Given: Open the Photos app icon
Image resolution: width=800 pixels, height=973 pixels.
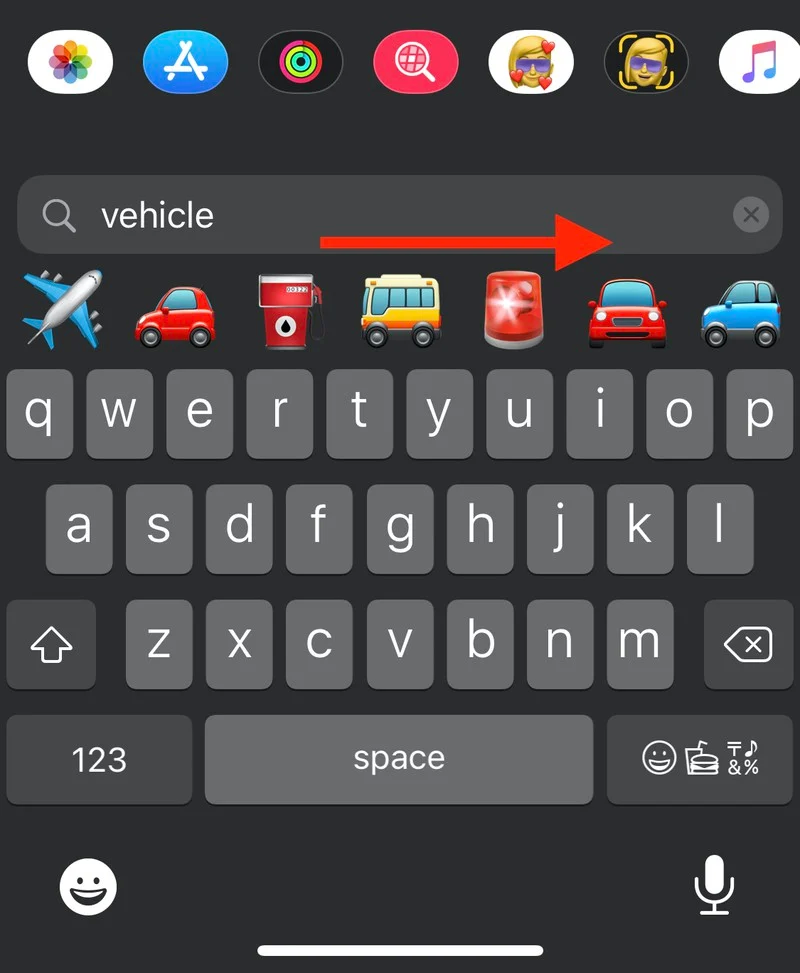Looking at the screenshot, I should [70, 61].
